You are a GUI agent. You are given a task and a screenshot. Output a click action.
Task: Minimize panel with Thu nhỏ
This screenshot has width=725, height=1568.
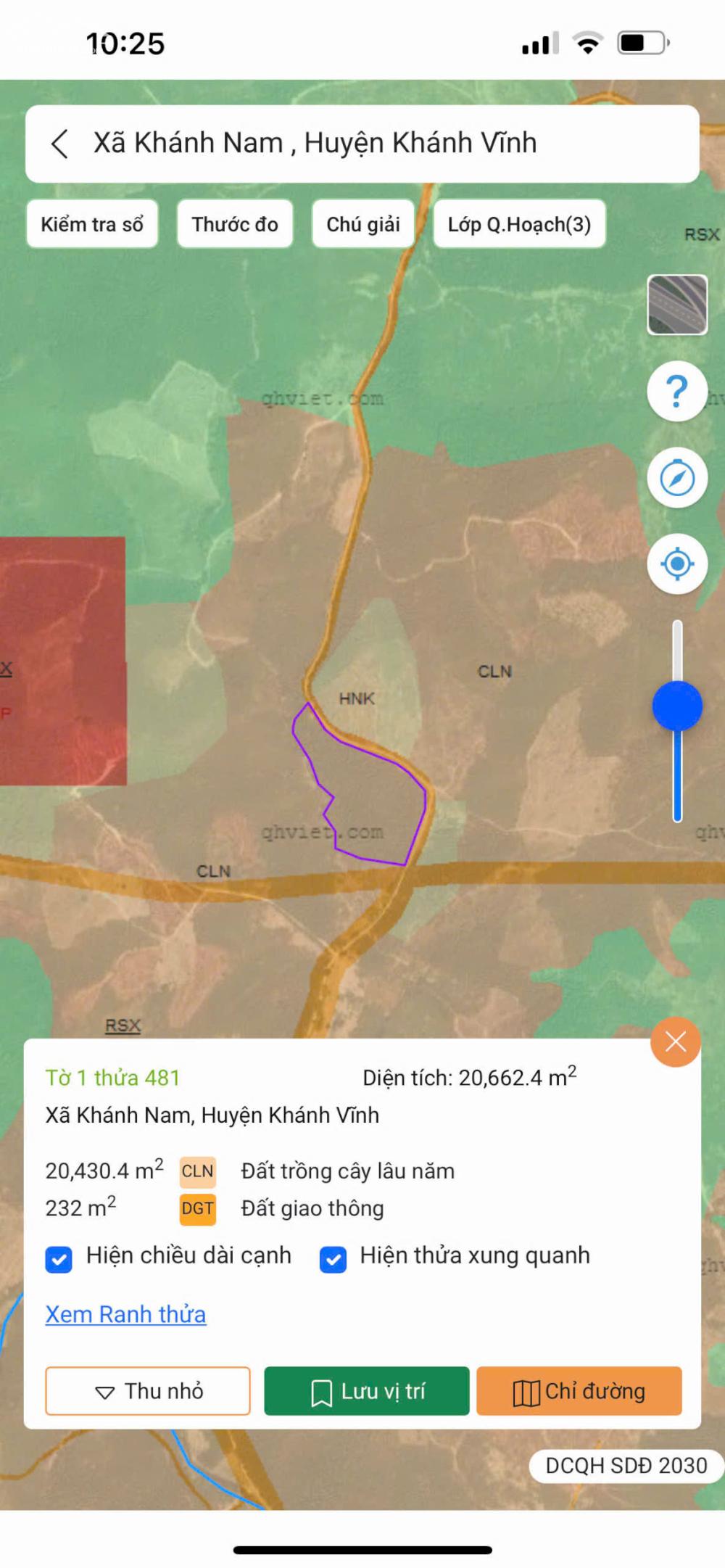(148, 1391)
